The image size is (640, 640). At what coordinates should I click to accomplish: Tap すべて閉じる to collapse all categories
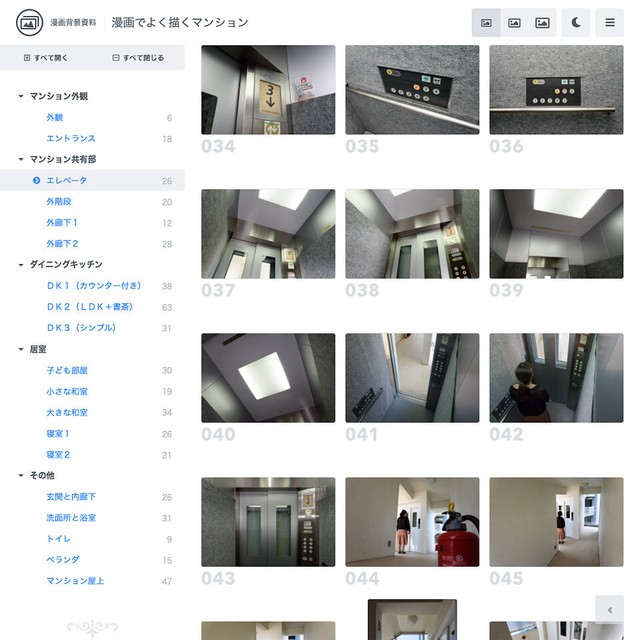pyautogui.click(x=138, y=58)
